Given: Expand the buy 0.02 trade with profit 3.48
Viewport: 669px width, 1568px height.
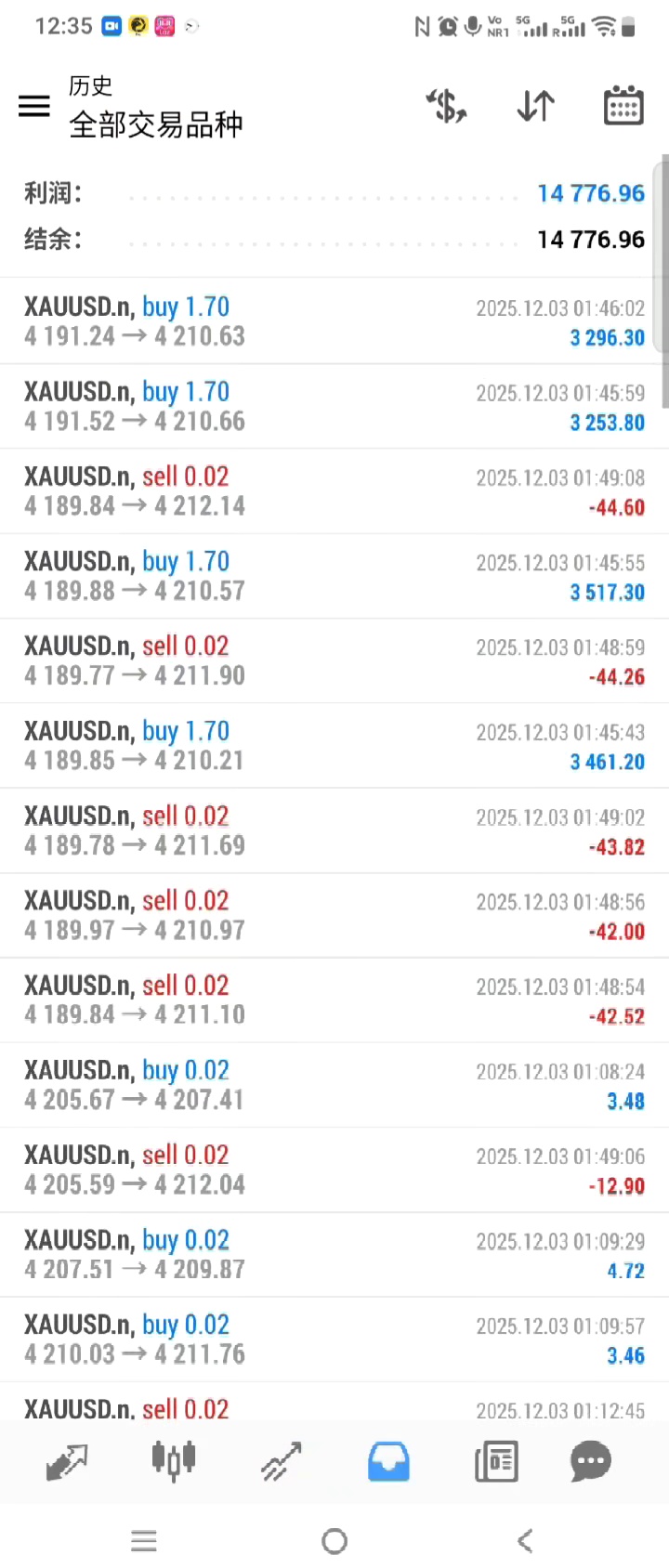Looking at the screenshot, I should tap(334, 1085).
